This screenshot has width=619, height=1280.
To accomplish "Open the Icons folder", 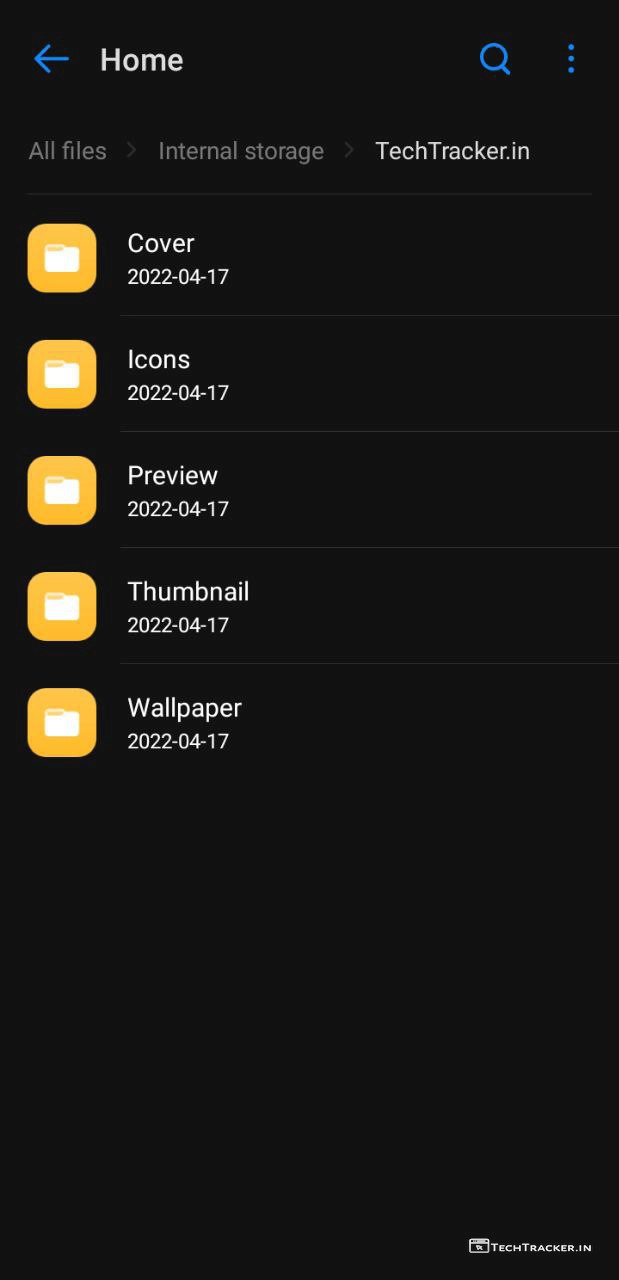I will (x=159, y=374).
